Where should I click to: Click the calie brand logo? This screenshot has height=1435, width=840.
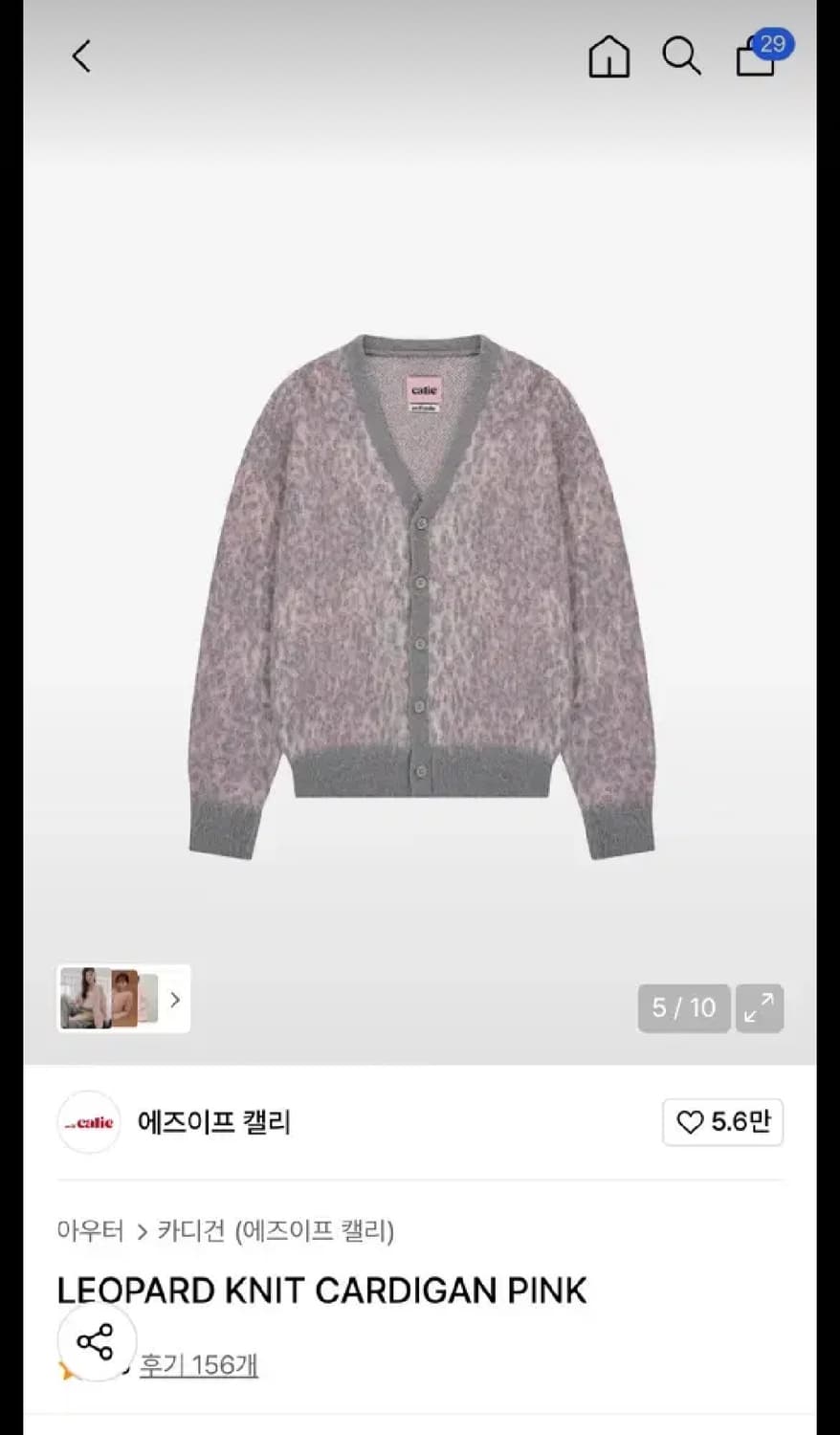click(88, 1122)
